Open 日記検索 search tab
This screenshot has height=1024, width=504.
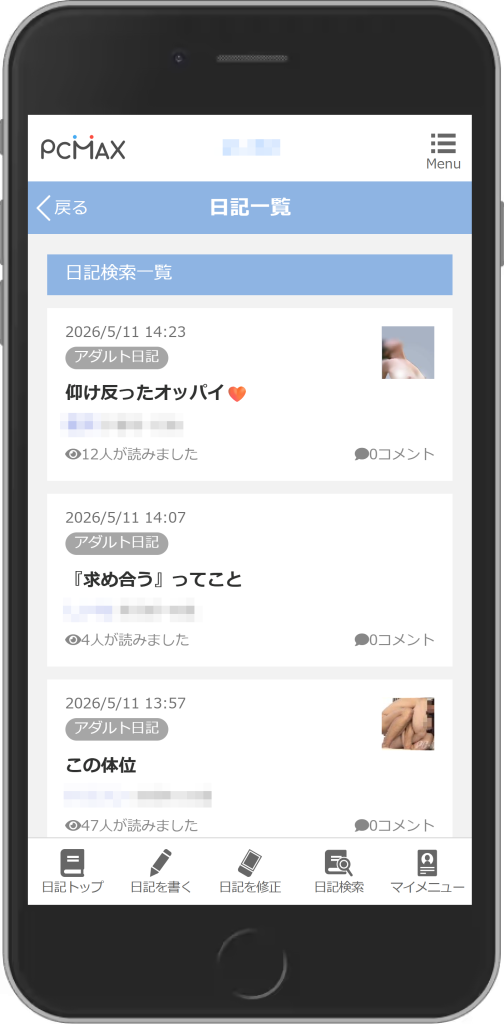339,871
